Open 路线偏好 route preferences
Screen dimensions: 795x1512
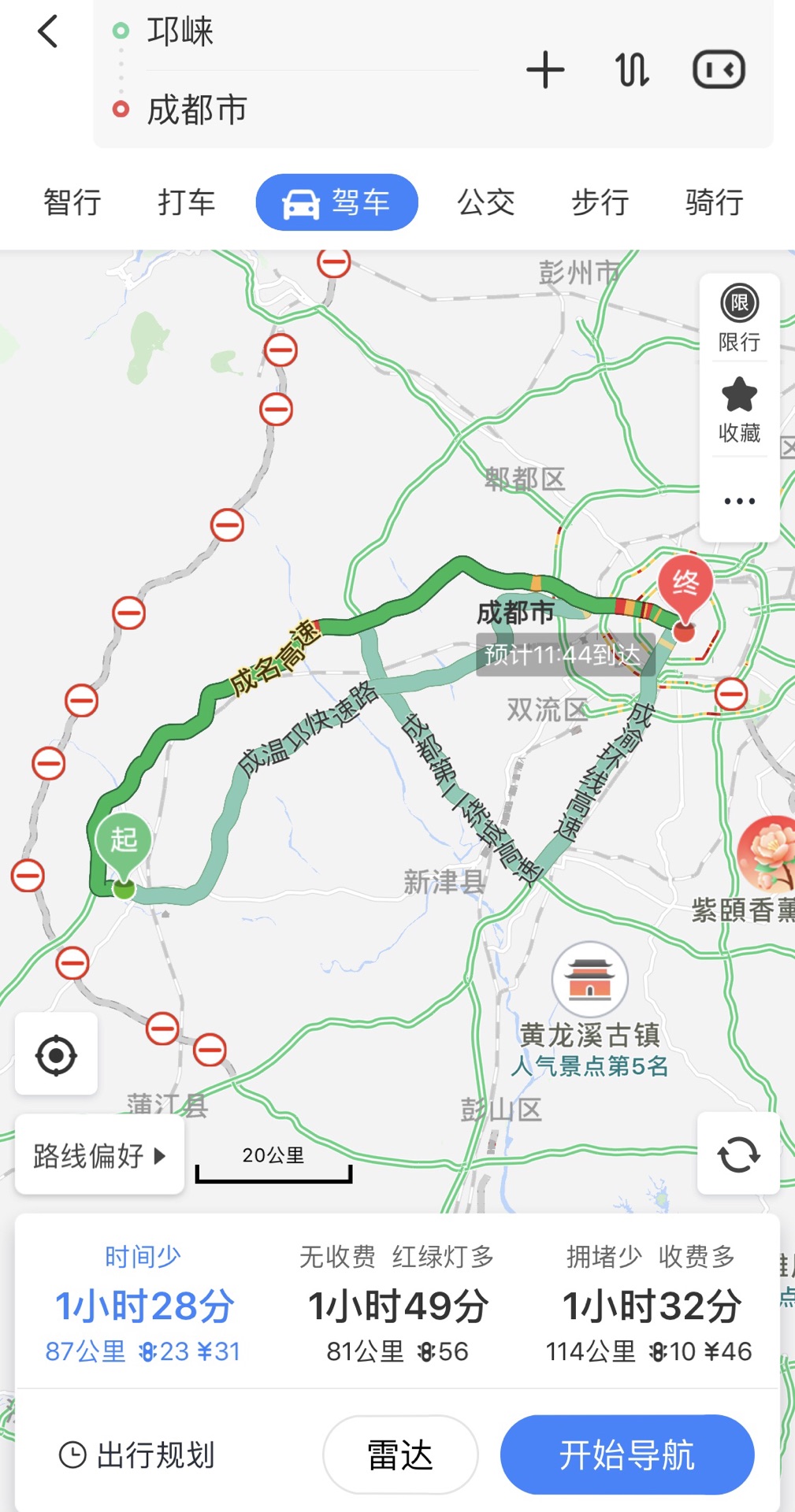pyautogui.click(x=99, y=1155)
